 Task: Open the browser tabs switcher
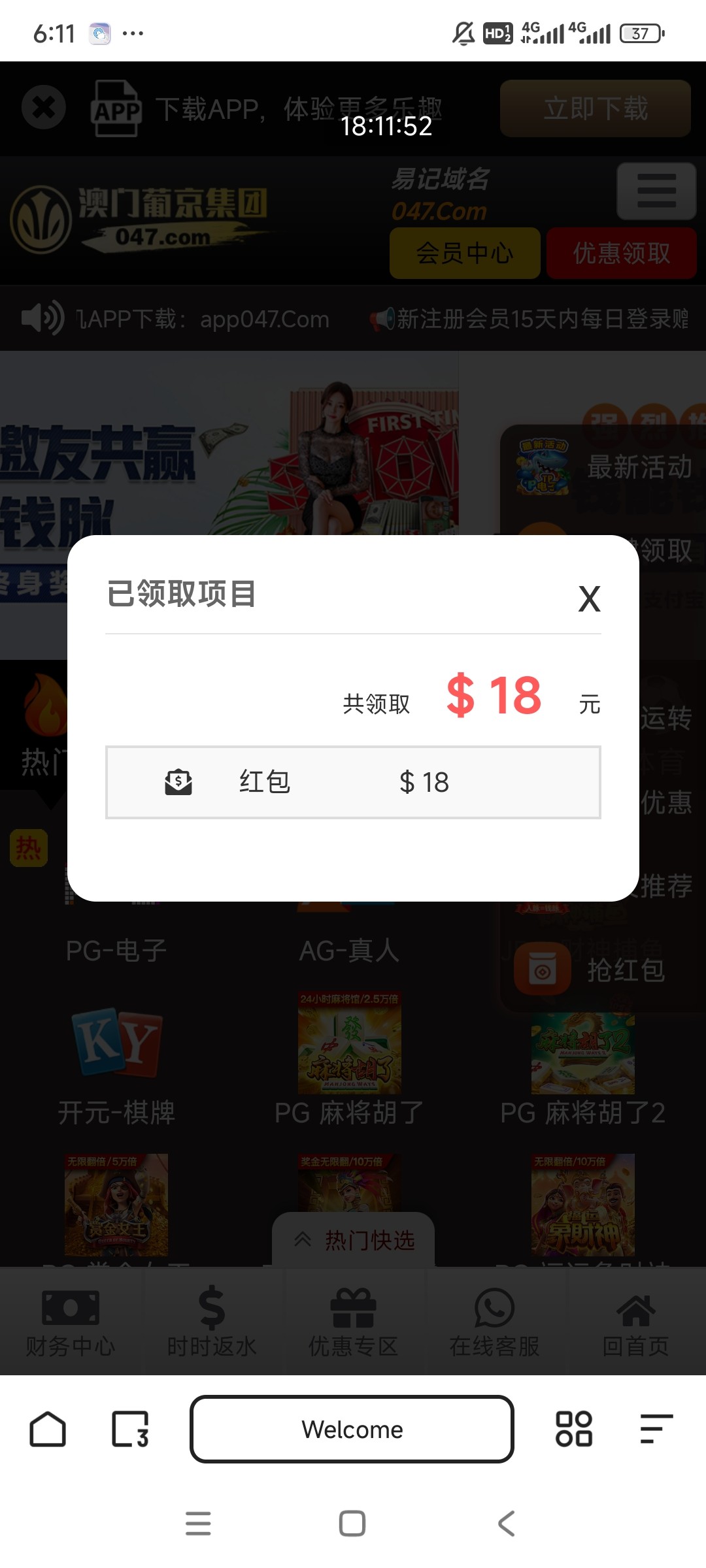[x=130, y=1429]
